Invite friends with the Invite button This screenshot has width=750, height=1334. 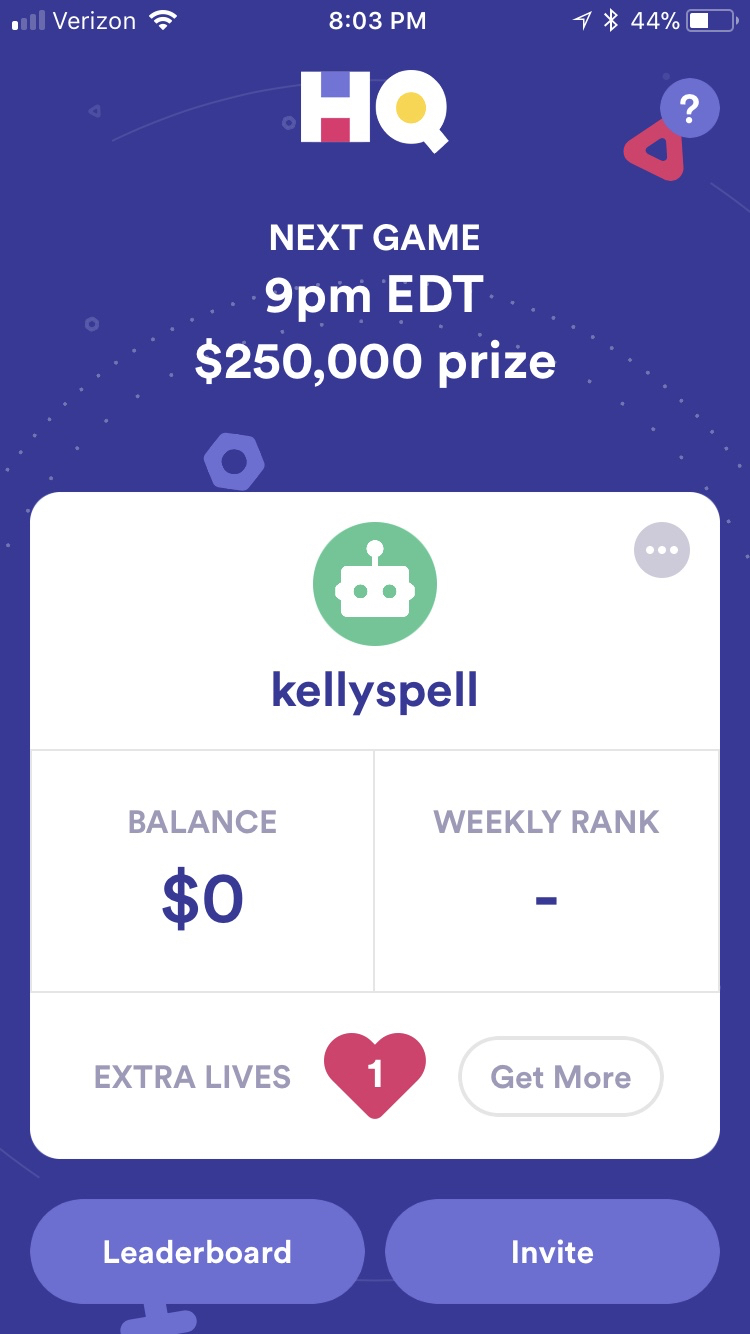coord(552,1252)
